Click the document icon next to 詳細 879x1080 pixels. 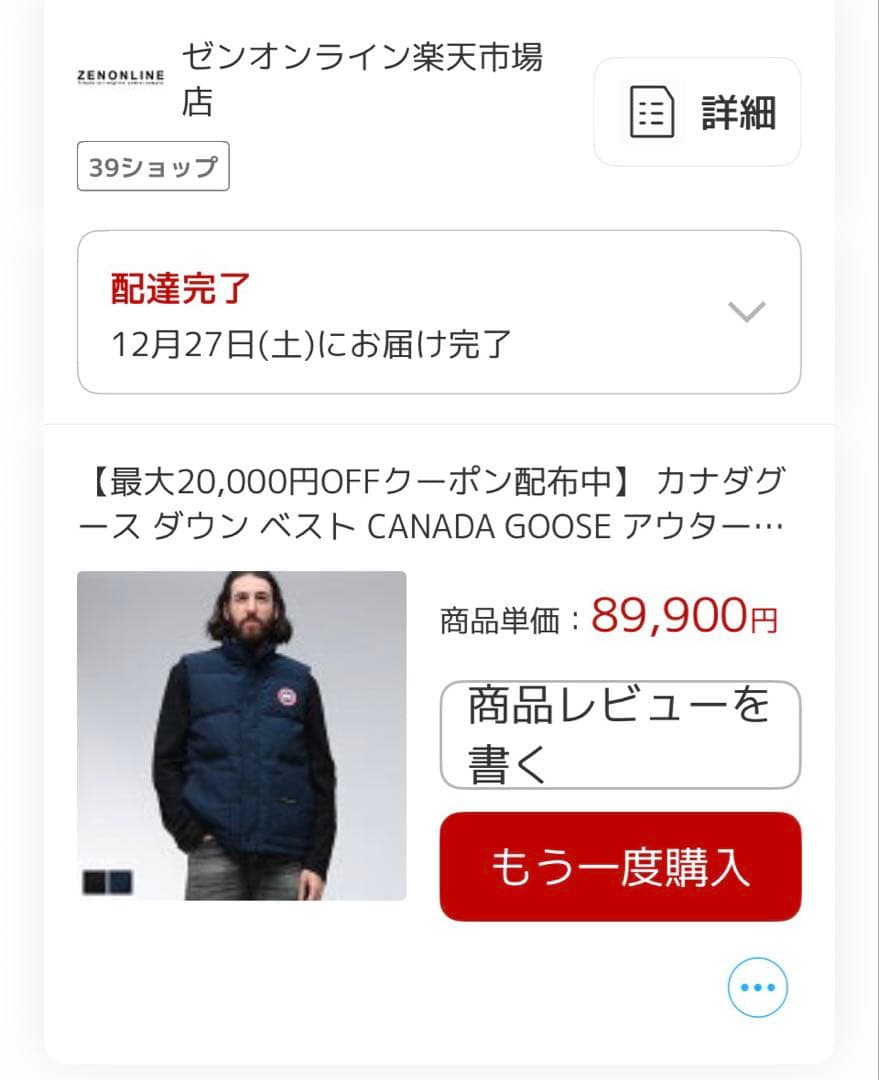point(653,111)
